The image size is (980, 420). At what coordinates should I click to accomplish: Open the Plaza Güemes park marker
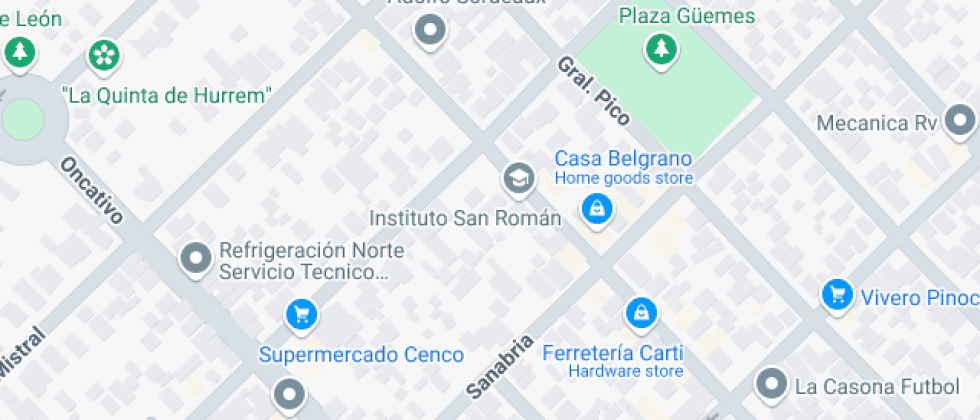tap(659, 47)
